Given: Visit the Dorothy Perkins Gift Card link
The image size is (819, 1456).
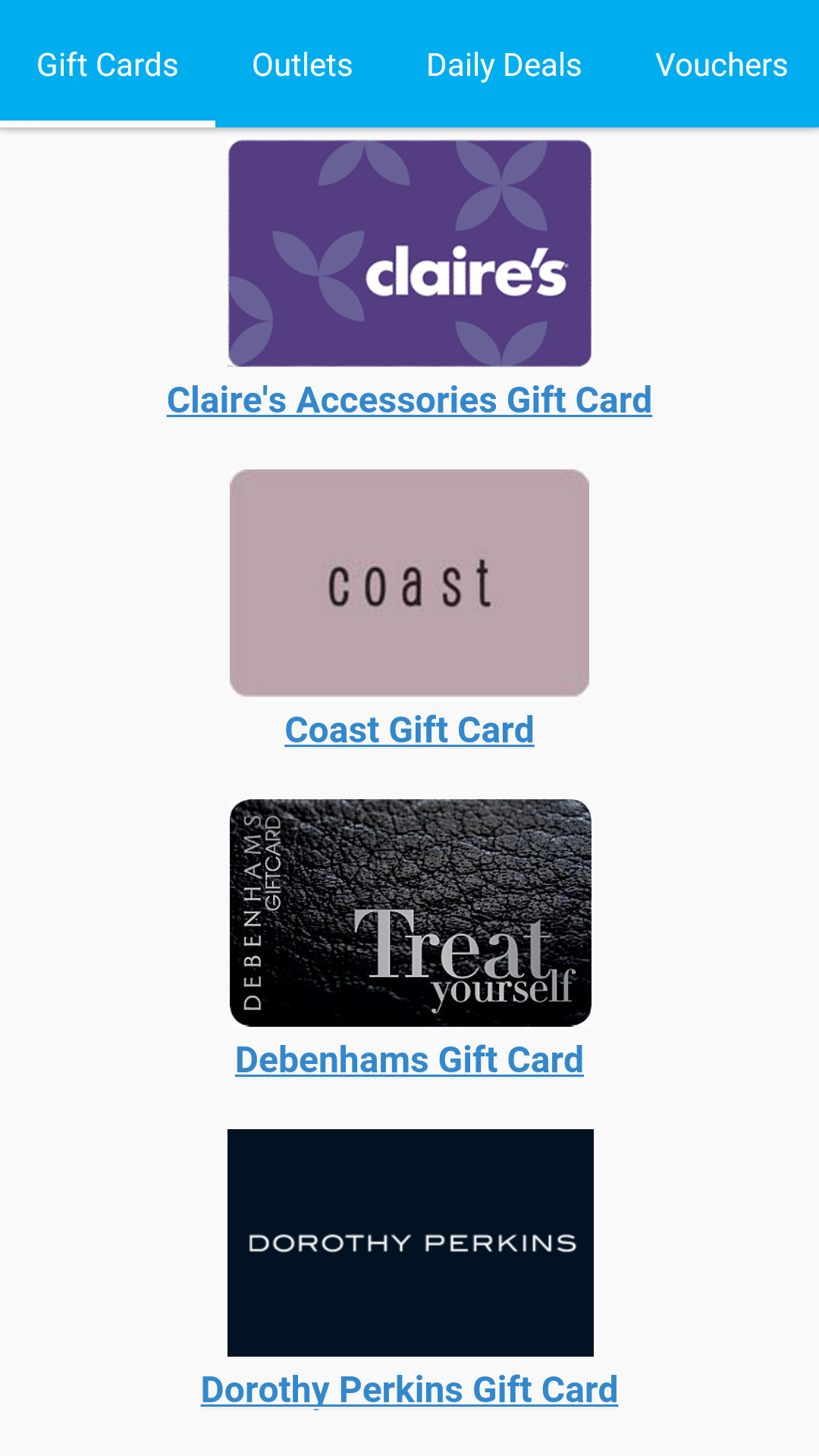Looking at the screenshot, I should (409, 1390).
